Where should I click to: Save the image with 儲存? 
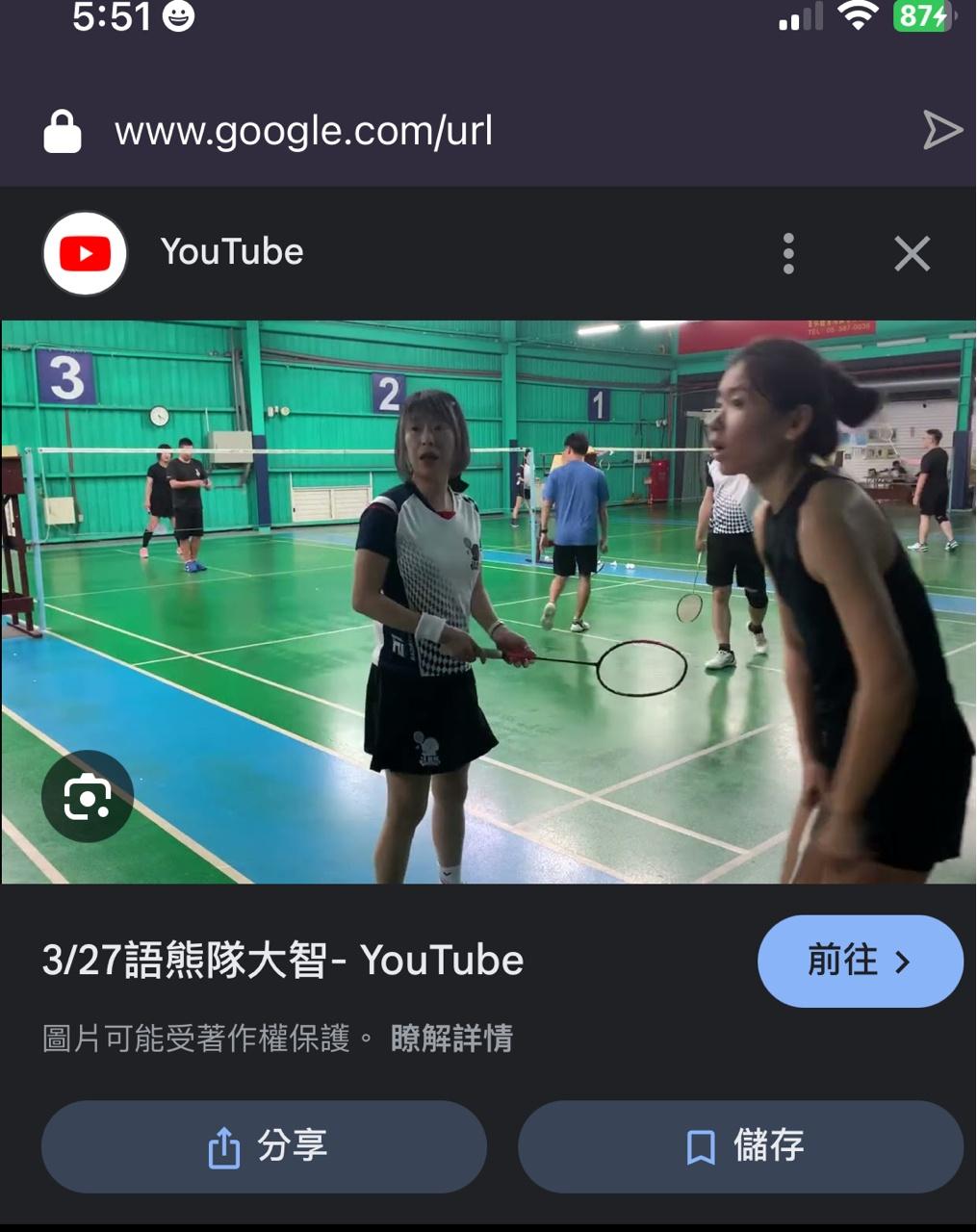click(x=740, y=1146)
